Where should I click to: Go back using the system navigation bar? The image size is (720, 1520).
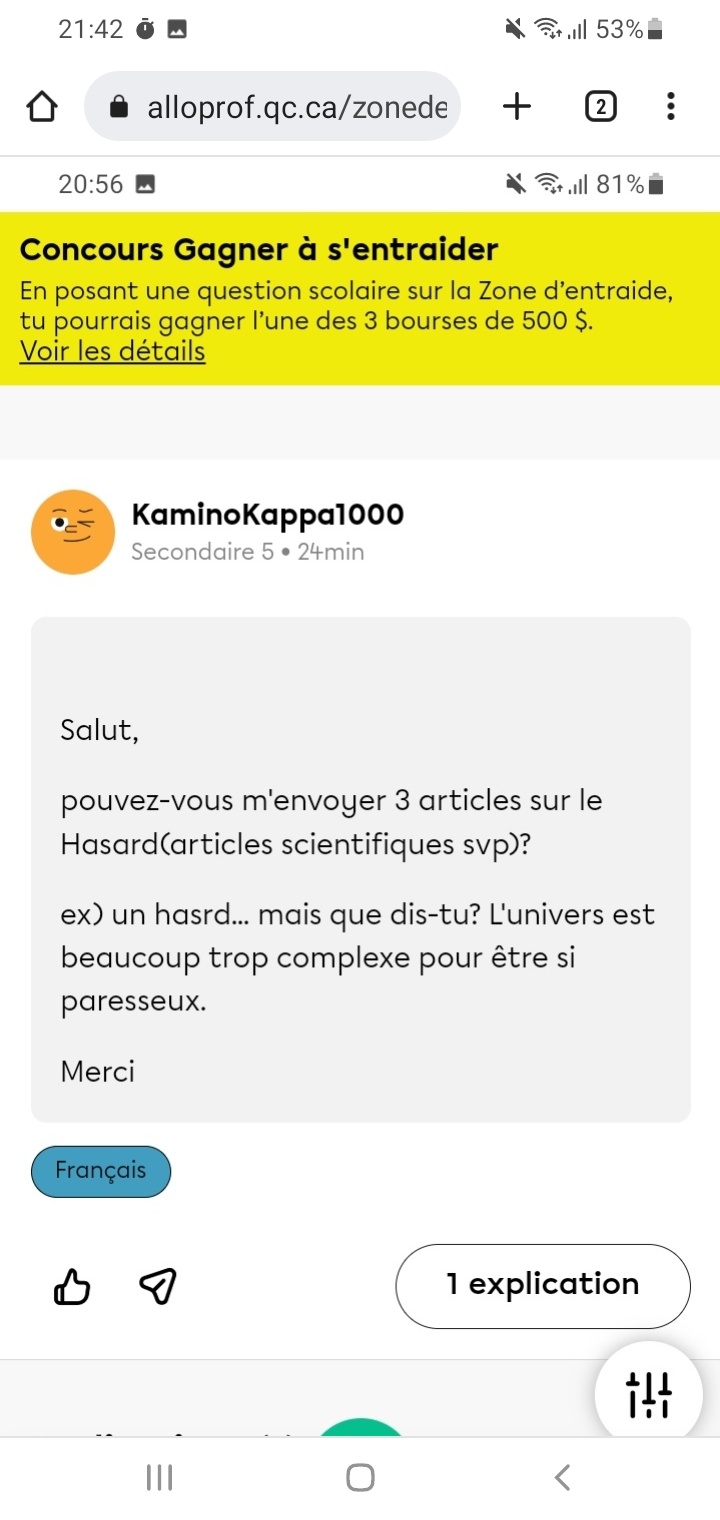coord(562,1477)
